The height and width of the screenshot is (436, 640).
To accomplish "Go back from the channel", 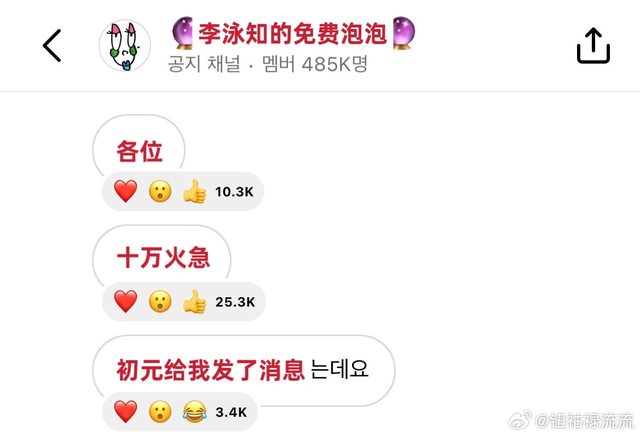I will (52, 45).
